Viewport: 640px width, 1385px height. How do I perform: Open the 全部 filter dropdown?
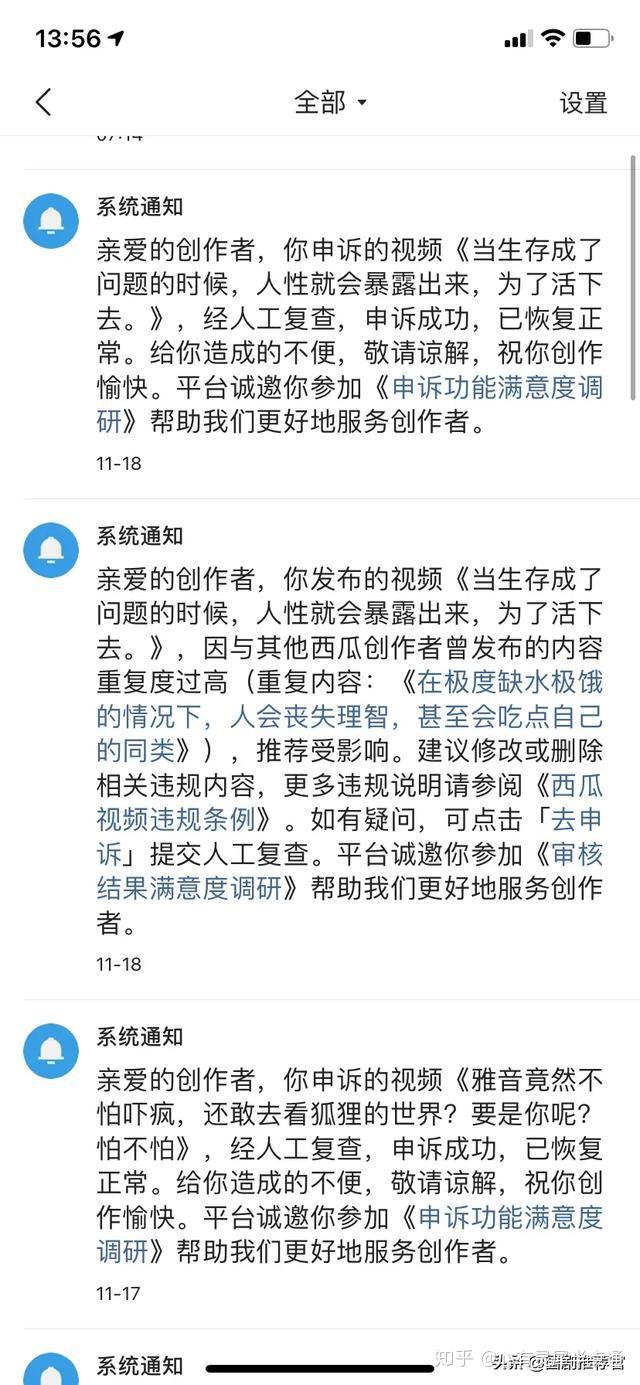330,102
